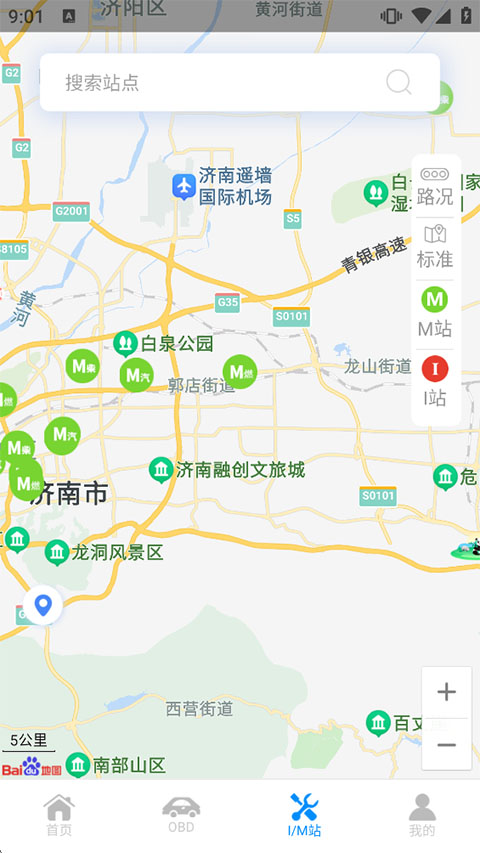Image resolution: width=480 pixels, height=853 pixels.
Task: Filter by M站 stations
Action: point(435,313)
